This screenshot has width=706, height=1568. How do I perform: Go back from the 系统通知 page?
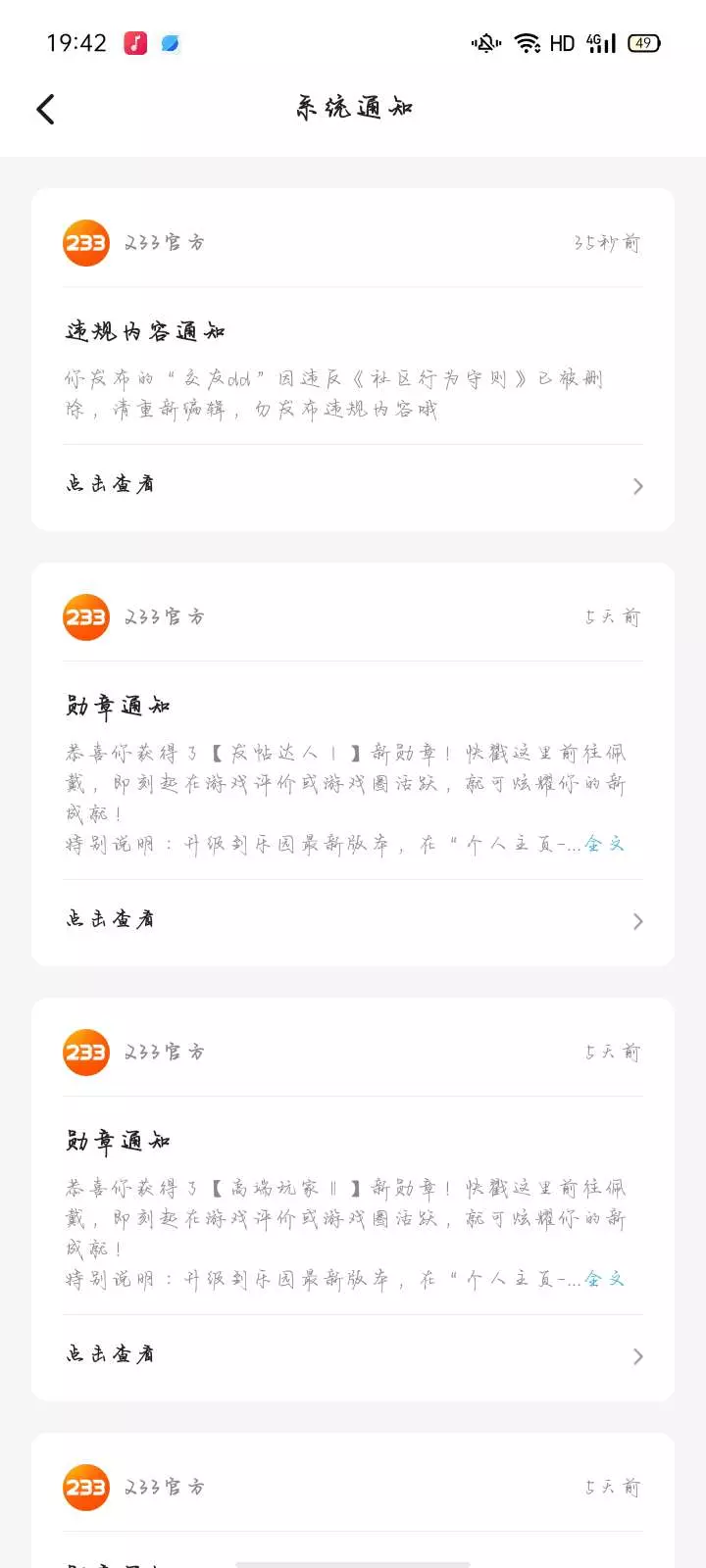[45, 109]
